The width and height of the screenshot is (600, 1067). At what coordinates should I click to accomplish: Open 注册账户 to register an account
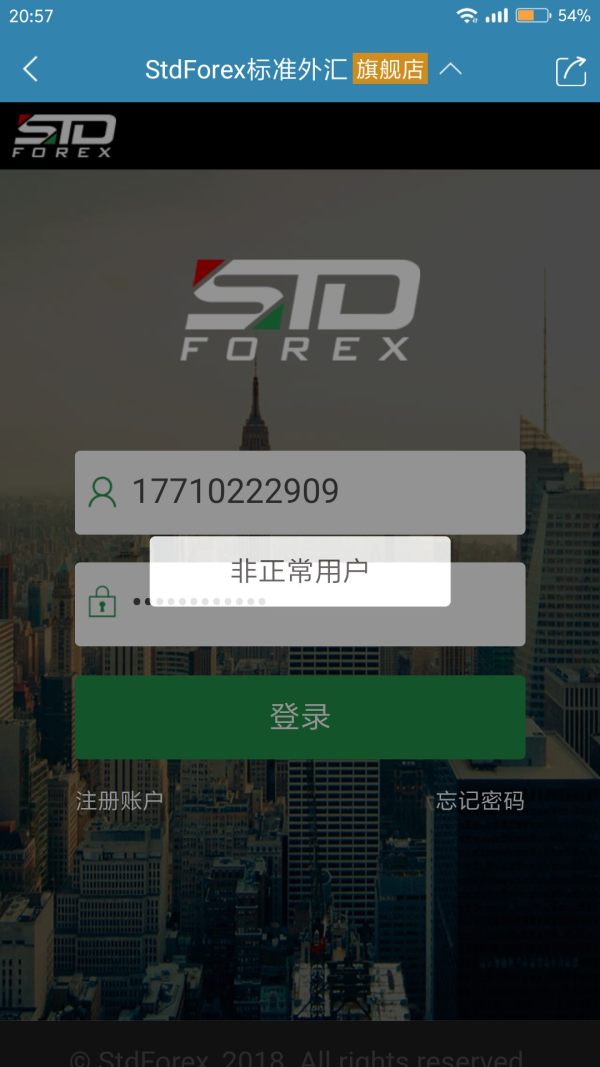119,802
